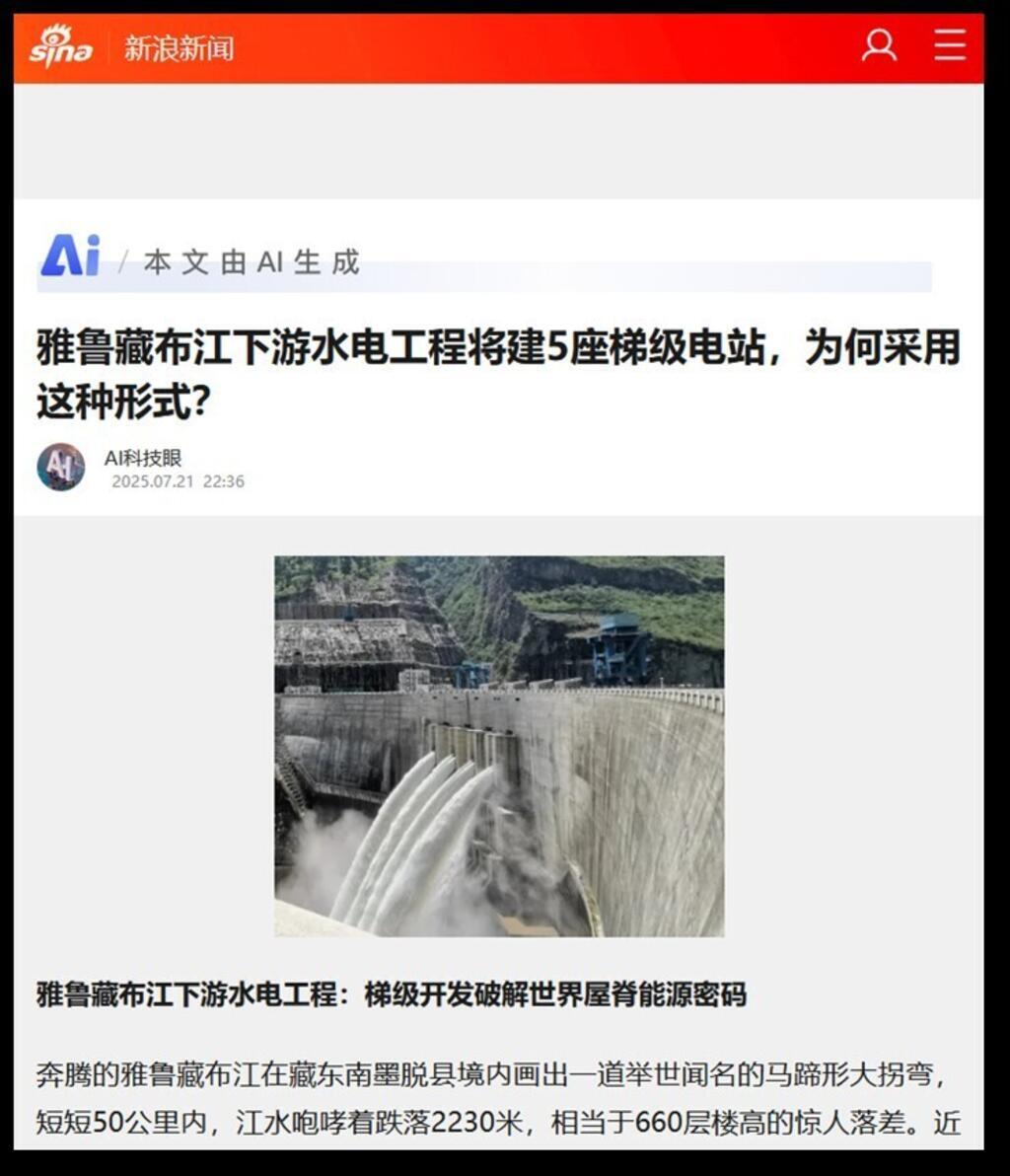Open the user account icon
Viewport: 1010px width, 1176px height.
click(x=878, y=46)
